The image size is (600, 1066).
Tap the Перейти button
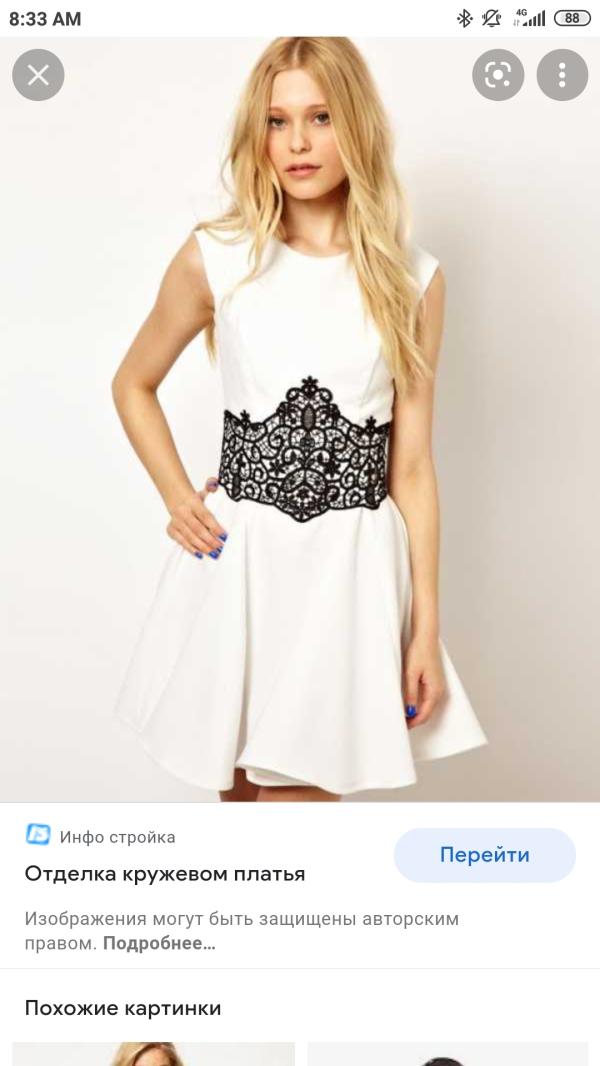coord(485,855)
